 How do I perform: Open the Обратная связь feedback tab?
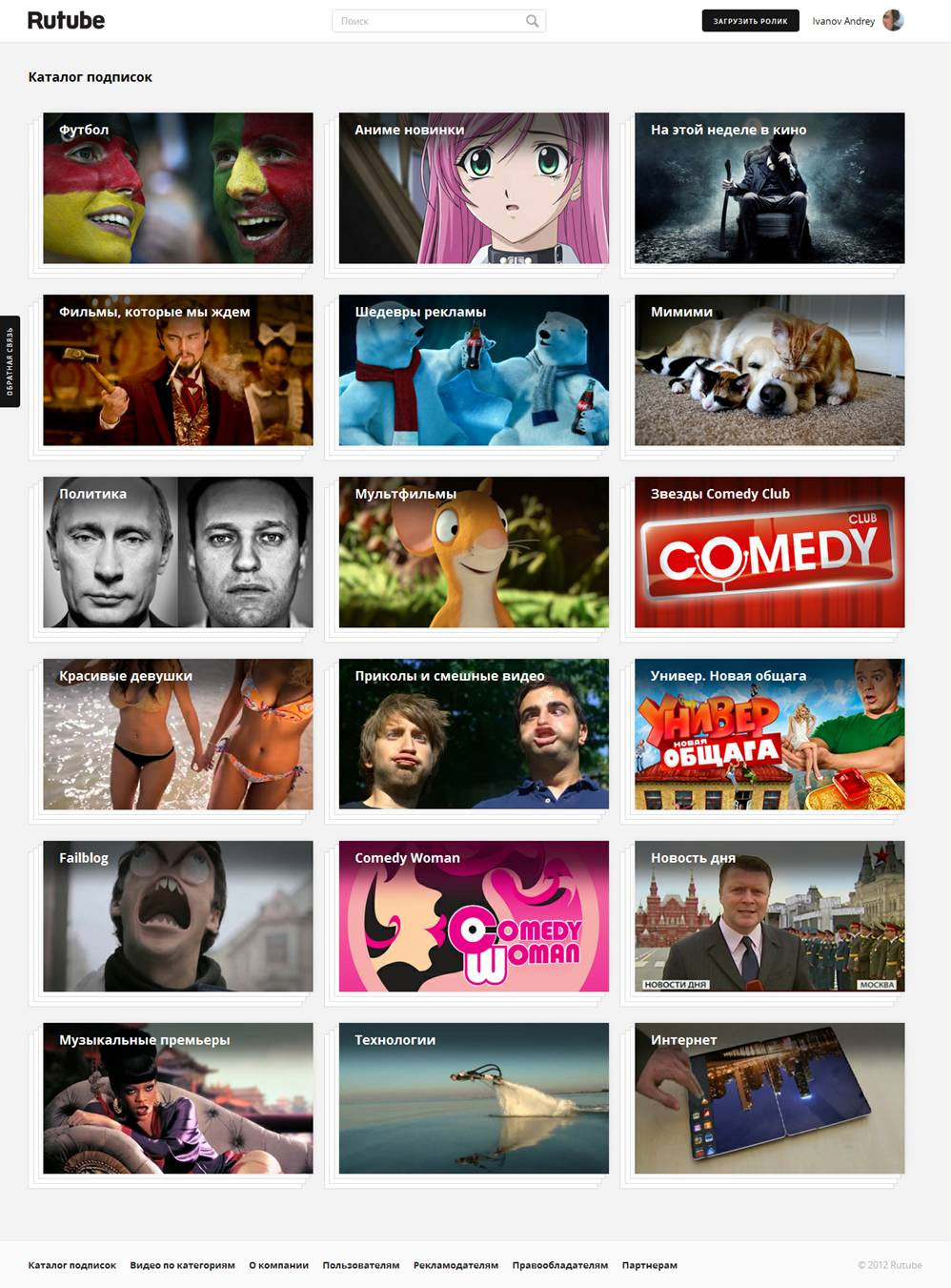[x=10, y=361]
